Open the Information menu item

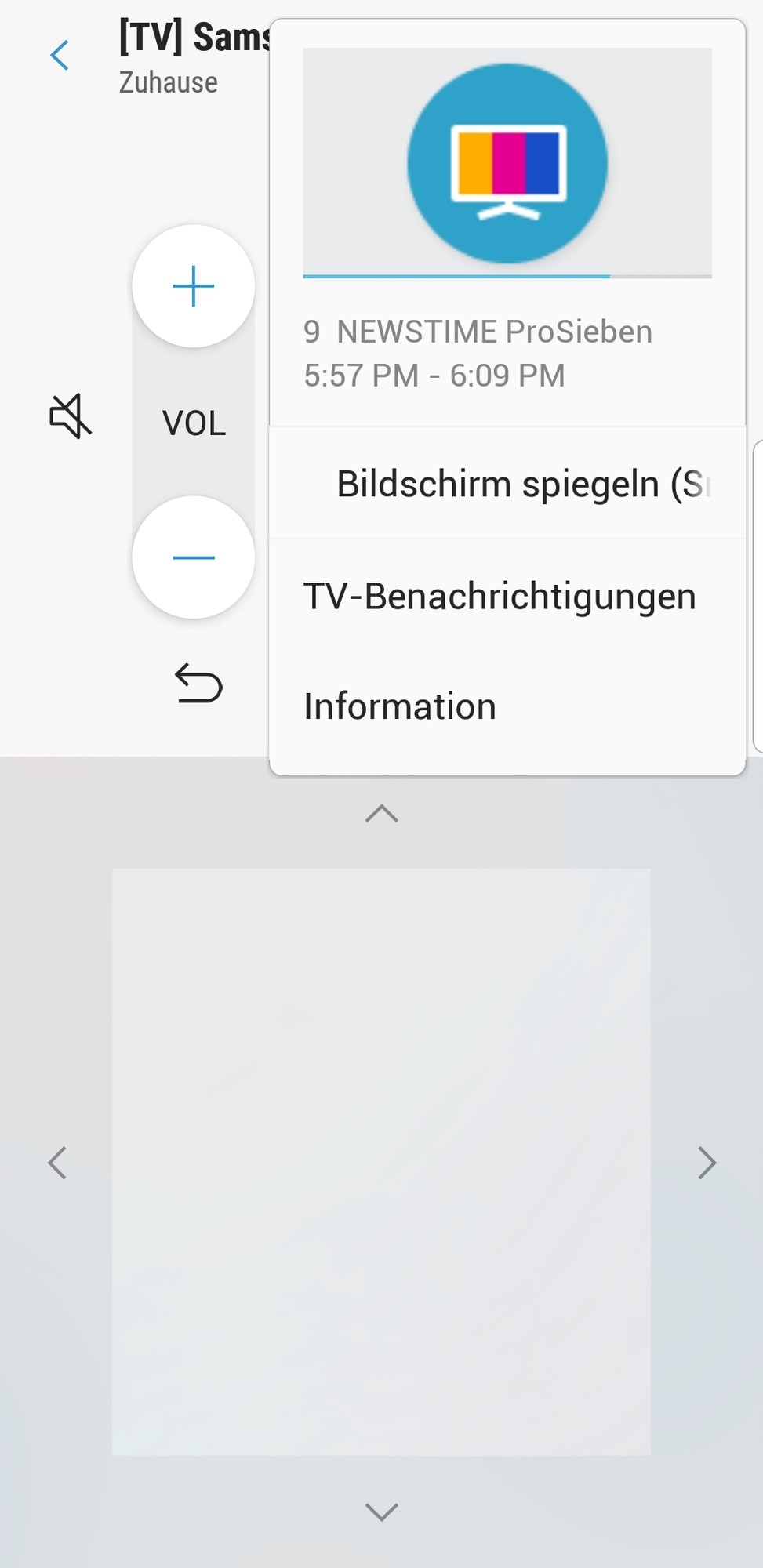click(x=400, y=706)
